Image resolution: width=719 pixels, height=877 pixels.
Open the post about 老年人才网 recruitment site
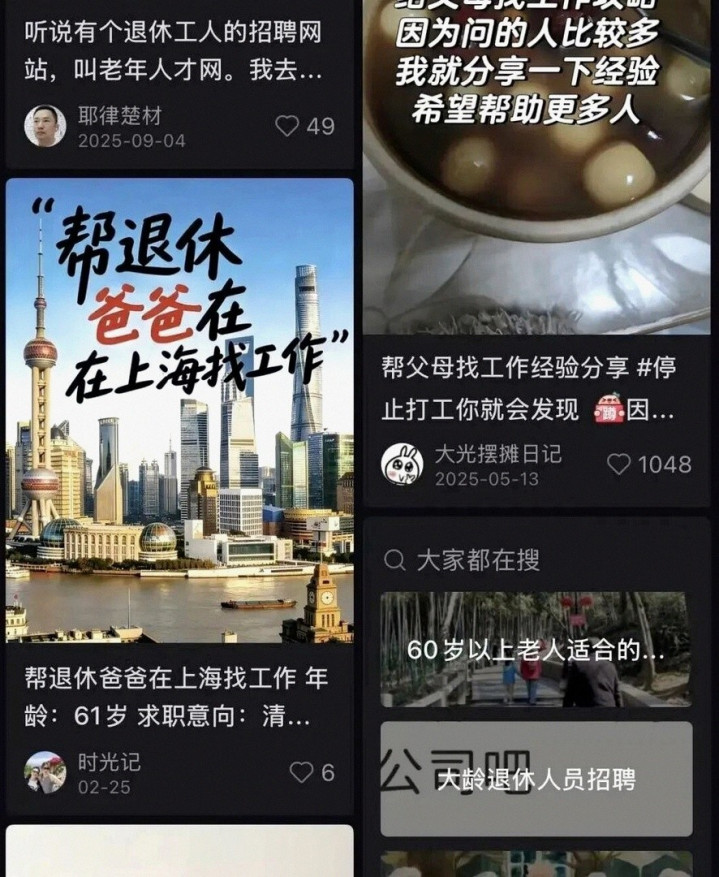(x=174, y=52)
